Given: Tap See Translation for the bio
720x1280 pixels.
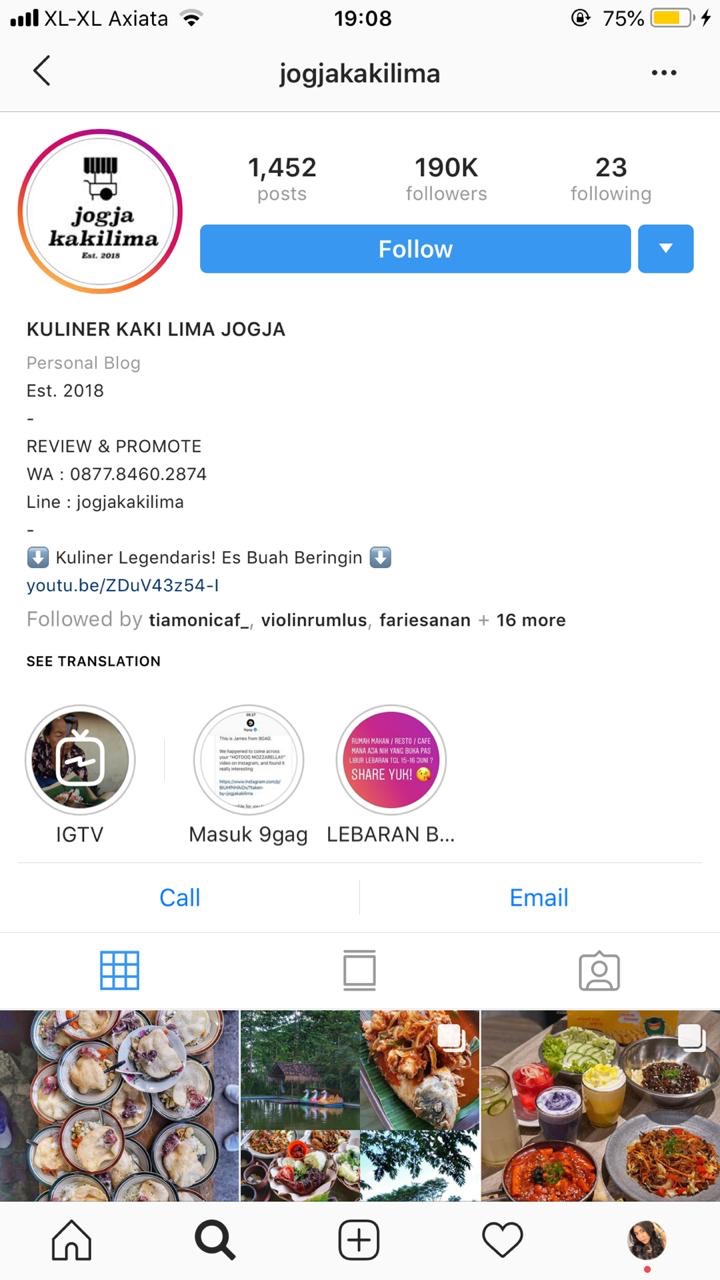Looking at the screenshot, I should (x=93, y=661).
